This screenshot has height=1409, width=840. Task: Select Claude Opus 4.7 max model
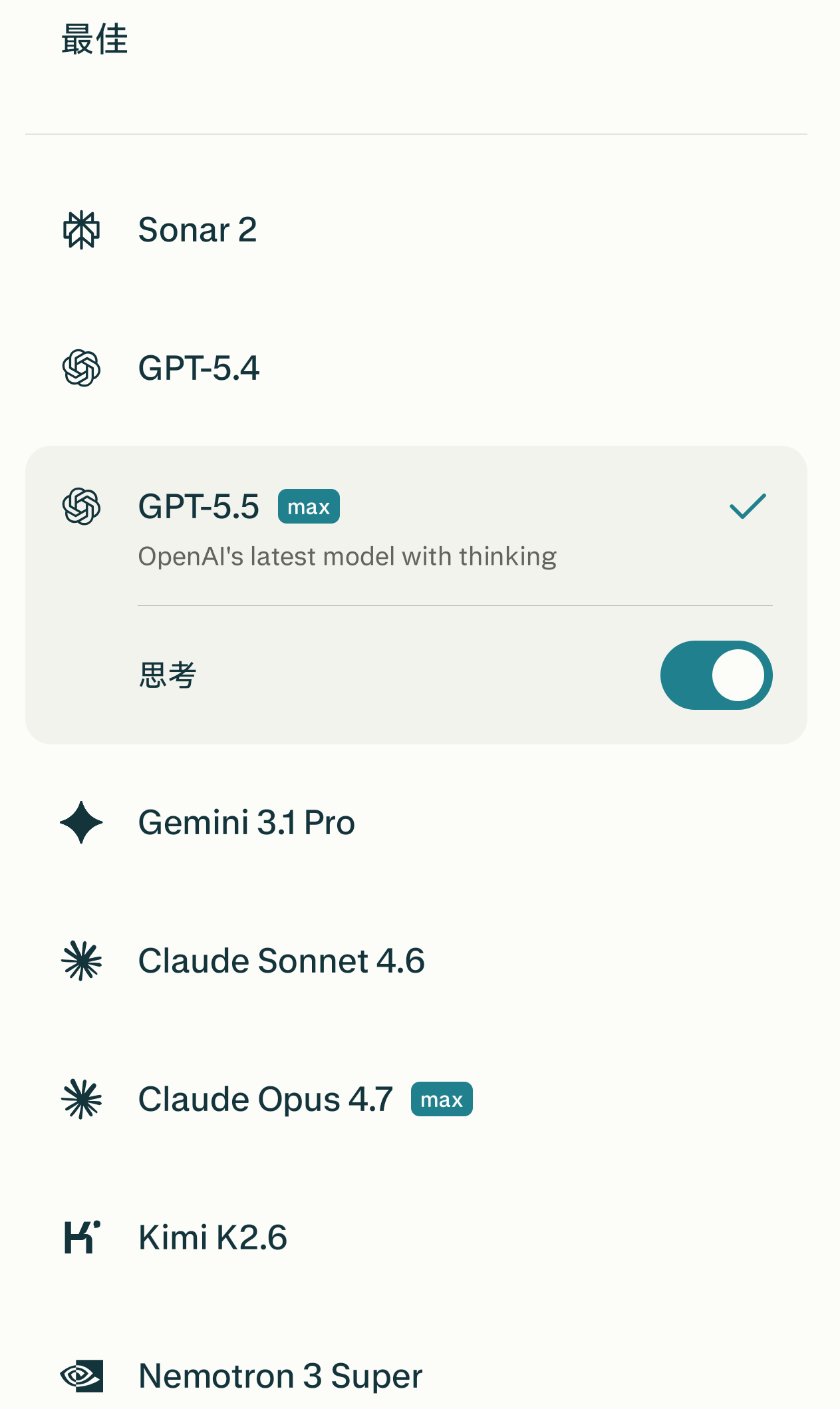[416, 1100]
